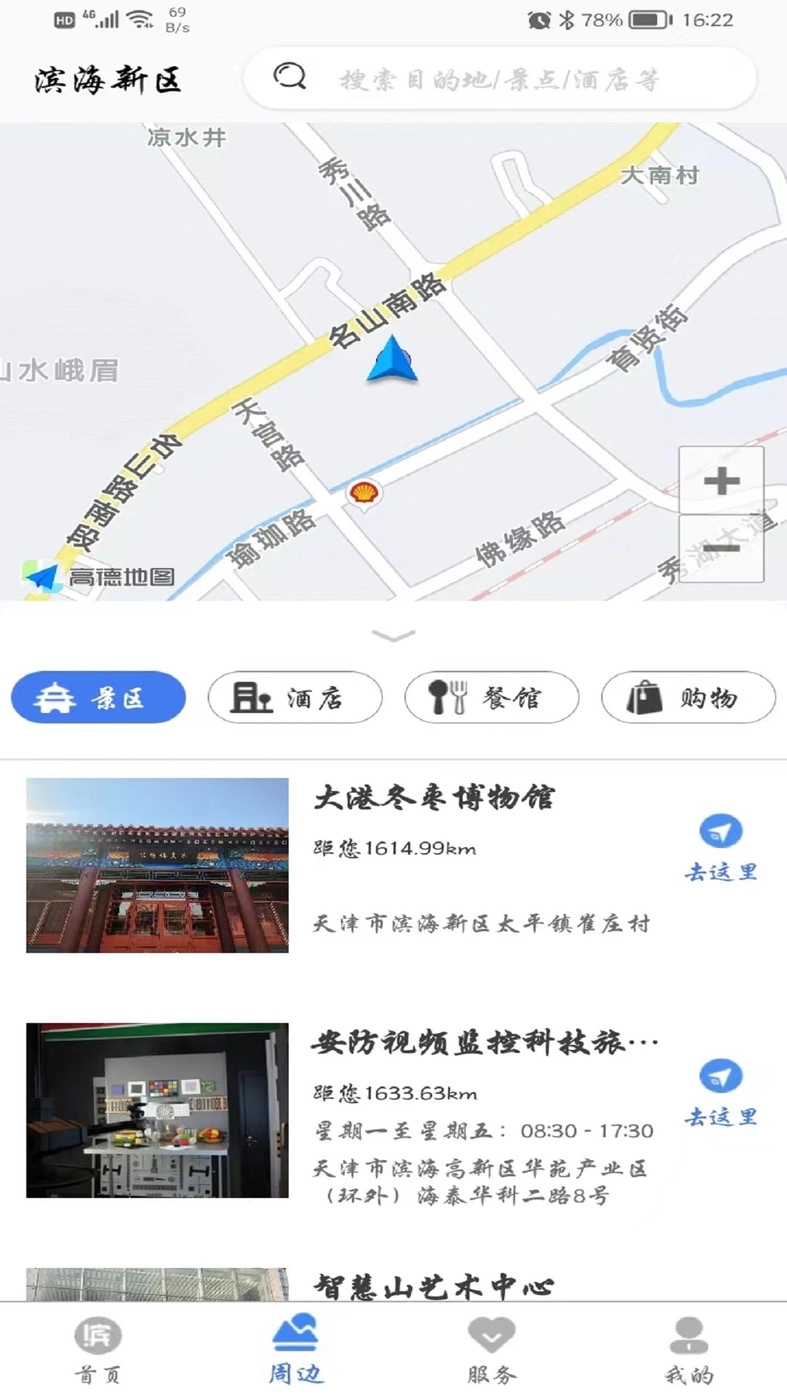This screenshot has height=1400, width=787.
Task: Tap the mountain icon above 周边
Action: tap(294, 1333)
